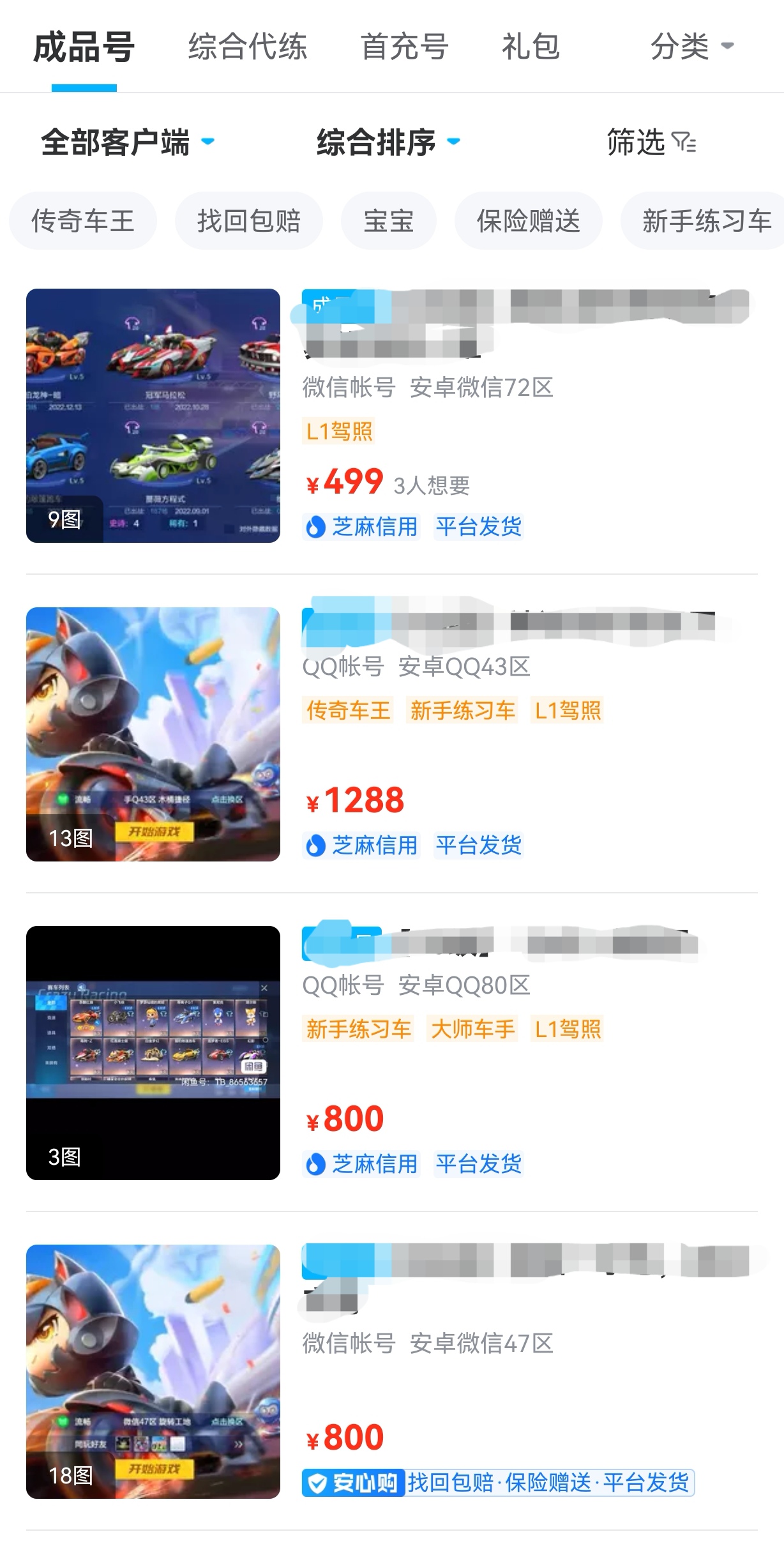The width and height of the screenshot is (784, 1555).
Task: Expand the 分类 dropdown
Action: tap(691, 47)
